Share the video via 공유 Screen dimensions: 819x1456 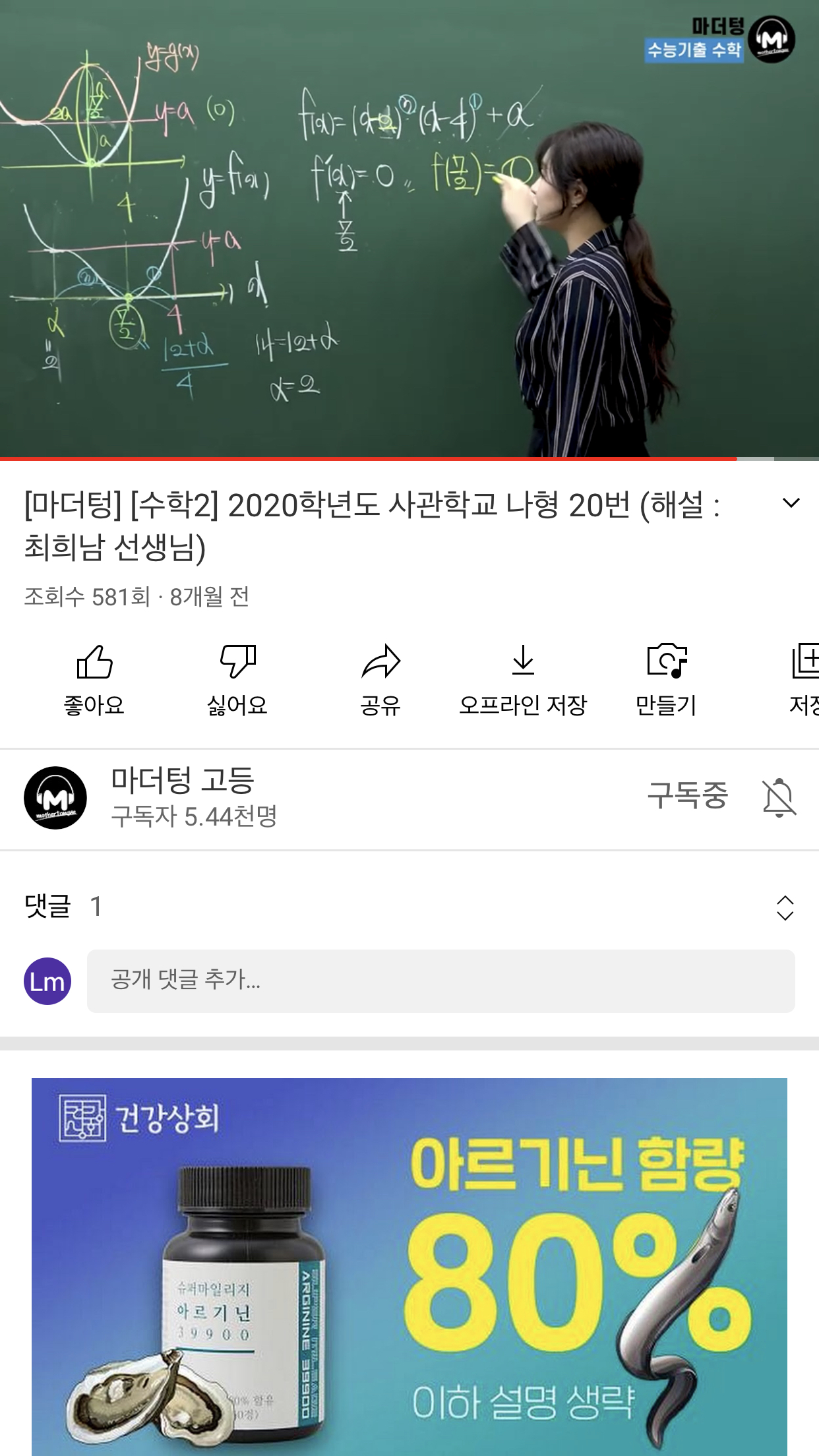click(x=380, y=679)
